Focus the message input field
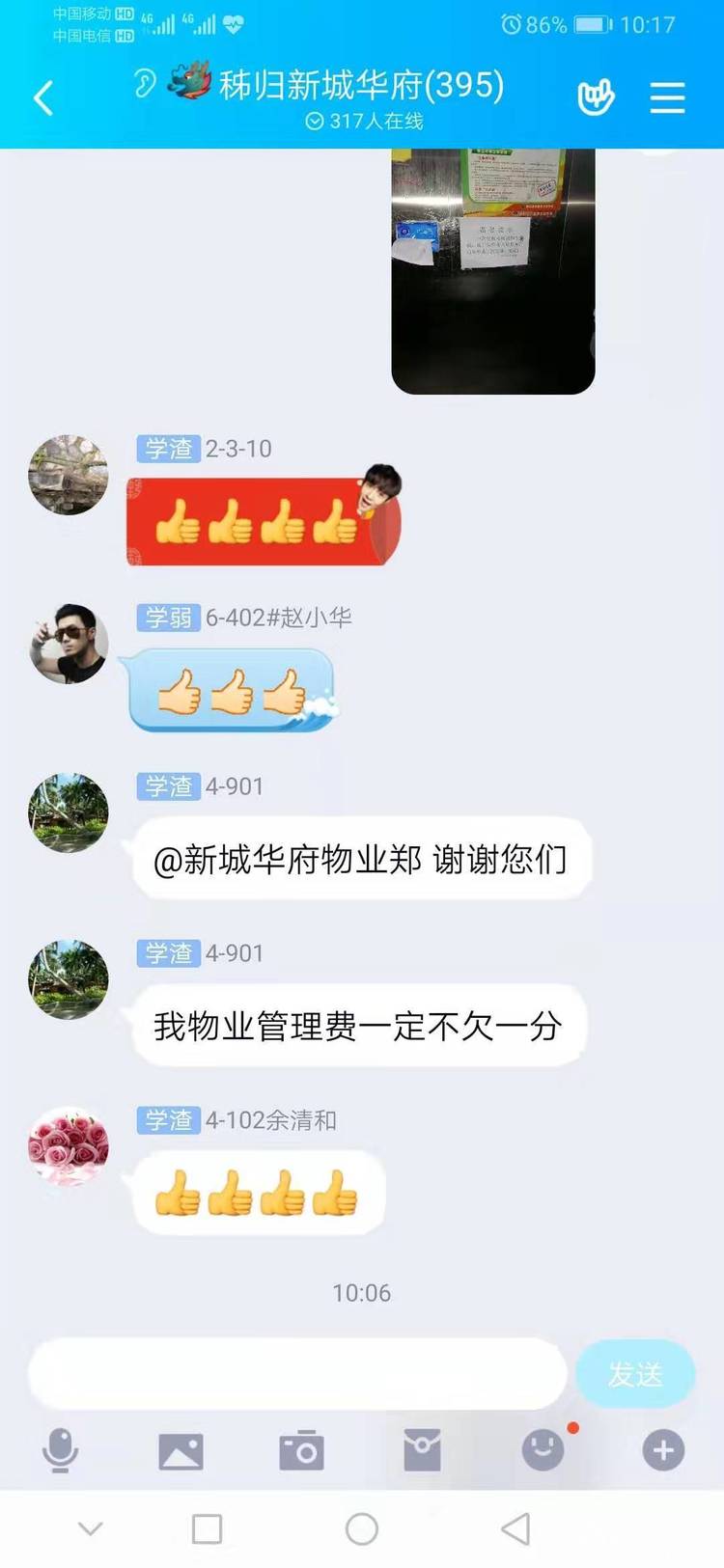 297,1373
